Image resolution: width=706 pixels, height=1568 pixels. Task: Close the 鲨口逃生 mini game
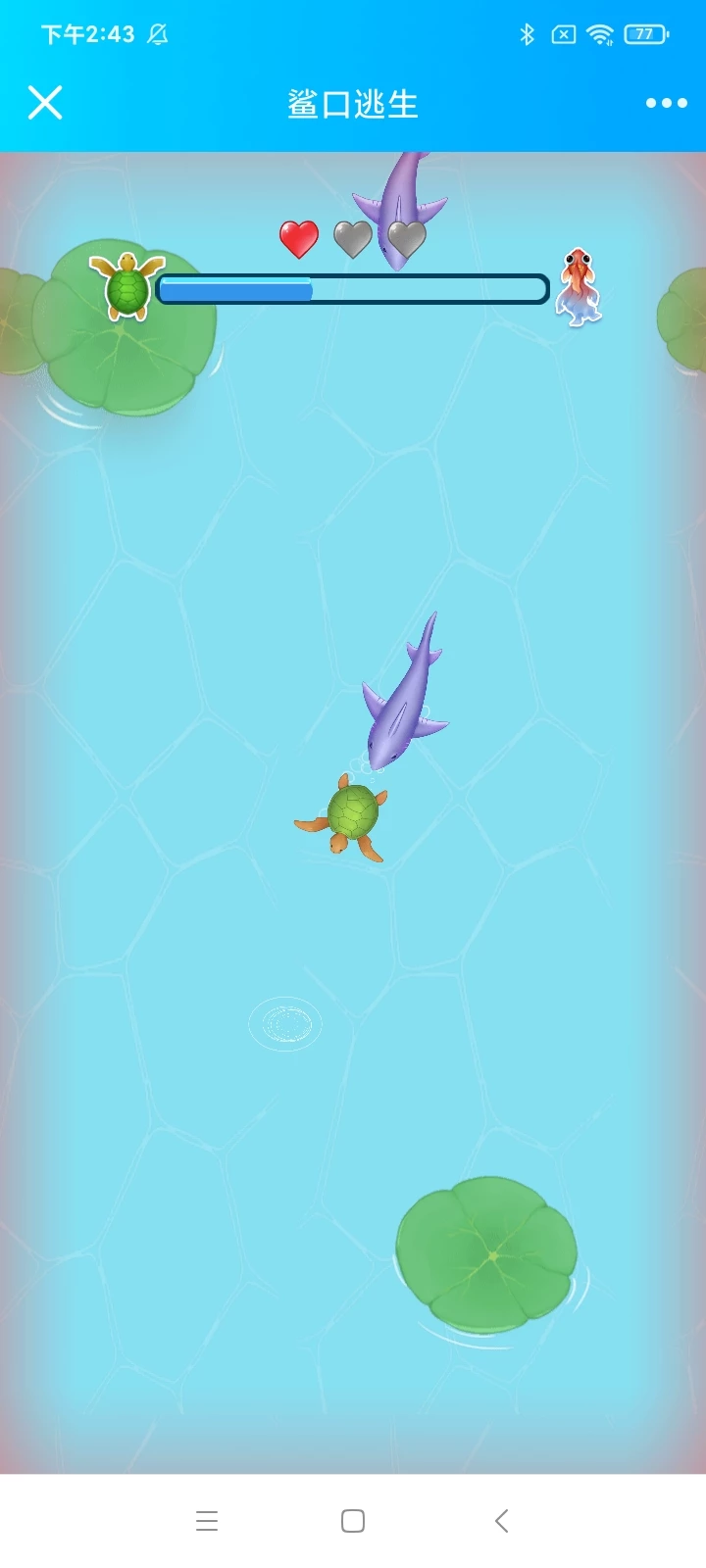click(x=45, y=102)
